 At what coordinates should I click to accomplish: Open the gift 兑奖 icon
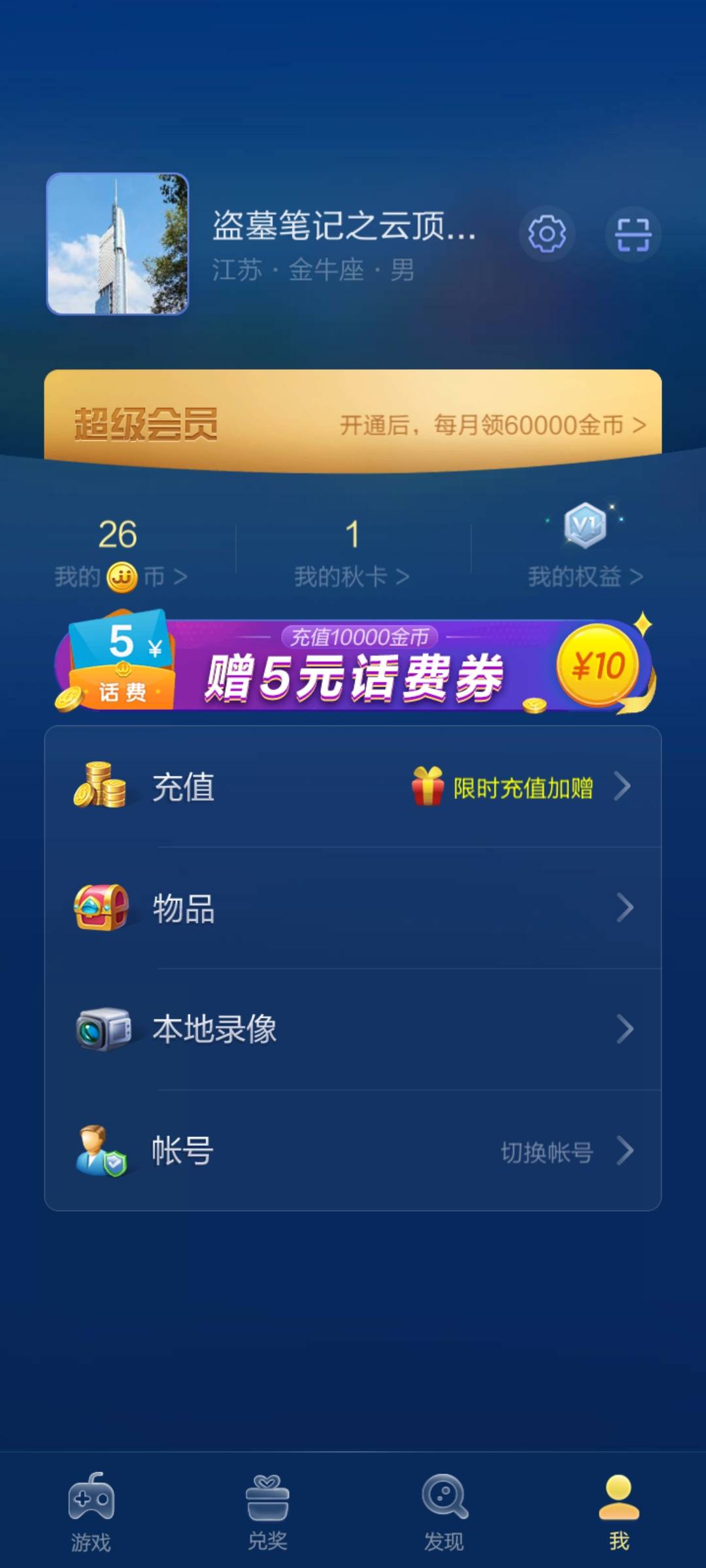click(266, 1496)
